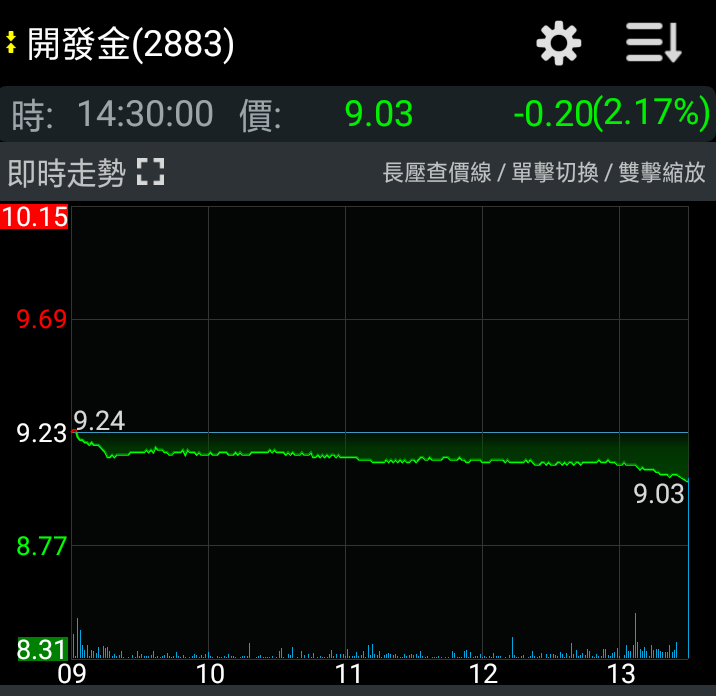Image resolution: width=720 pixels, height=696 pixels.
Task: Switch stock via 開發金(2883) title
Action: tap(130, 43)
